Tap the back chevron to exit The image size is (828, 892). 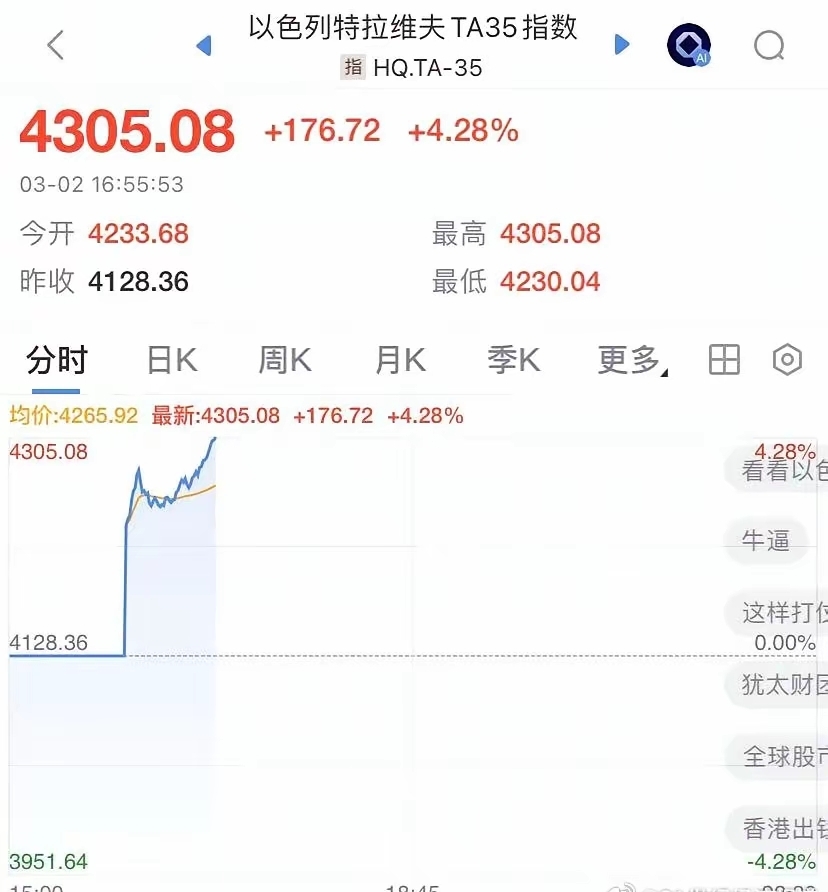click(55, 45)
